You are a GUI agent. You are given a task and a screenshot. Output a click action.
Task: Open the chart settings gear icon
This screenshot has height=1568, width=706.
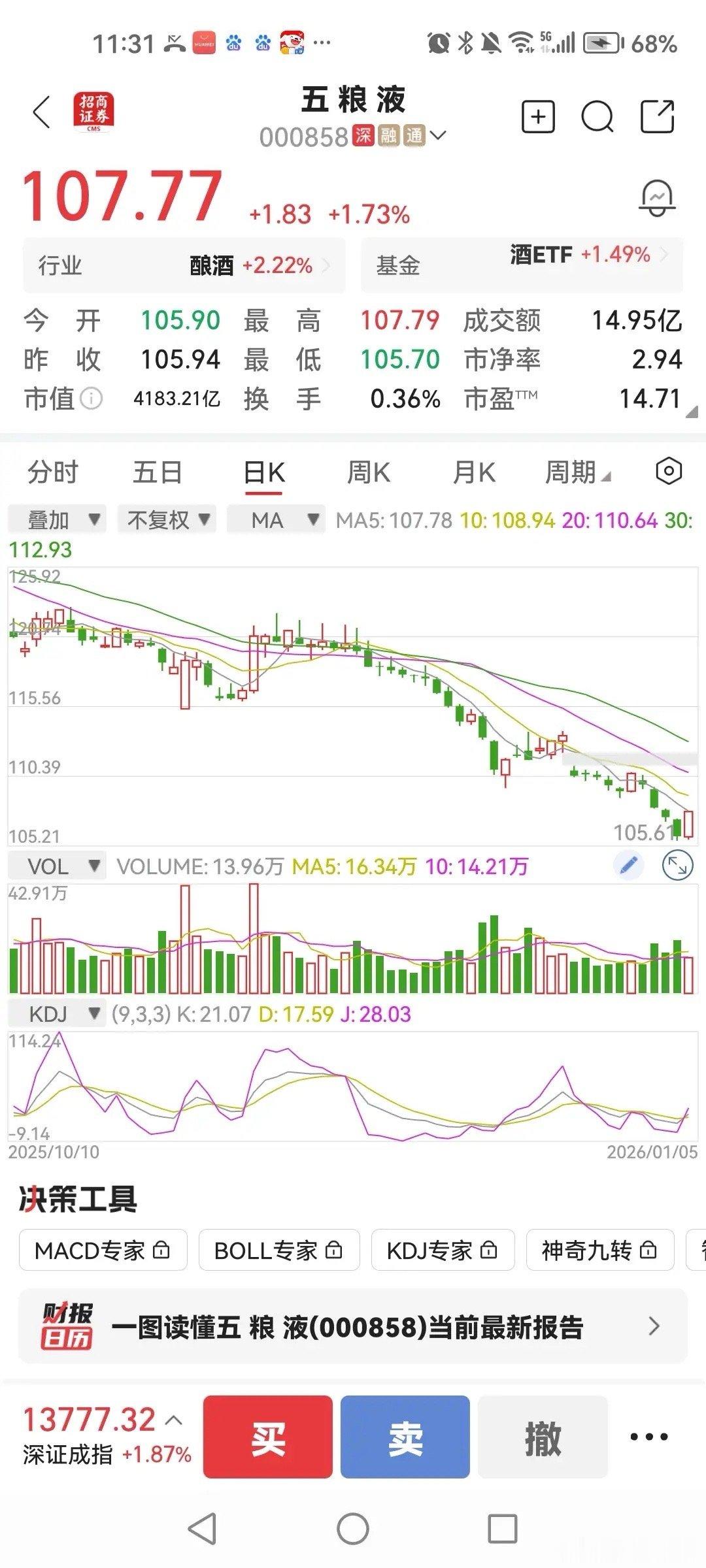coord(668,472)
